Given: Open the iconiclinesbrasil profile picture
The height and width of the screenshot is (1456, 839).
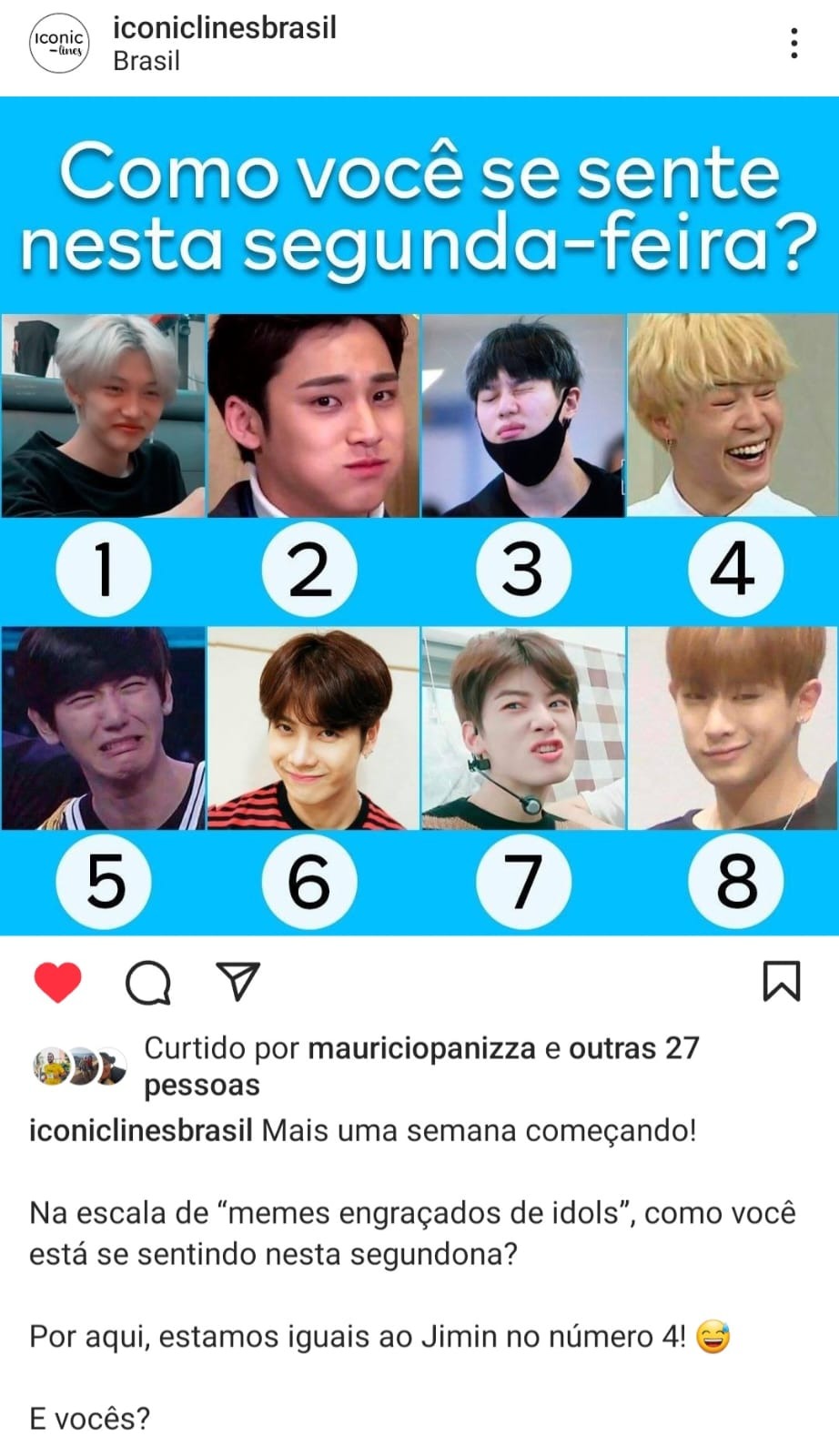Looking at the screenshot, I should point(59,43).
